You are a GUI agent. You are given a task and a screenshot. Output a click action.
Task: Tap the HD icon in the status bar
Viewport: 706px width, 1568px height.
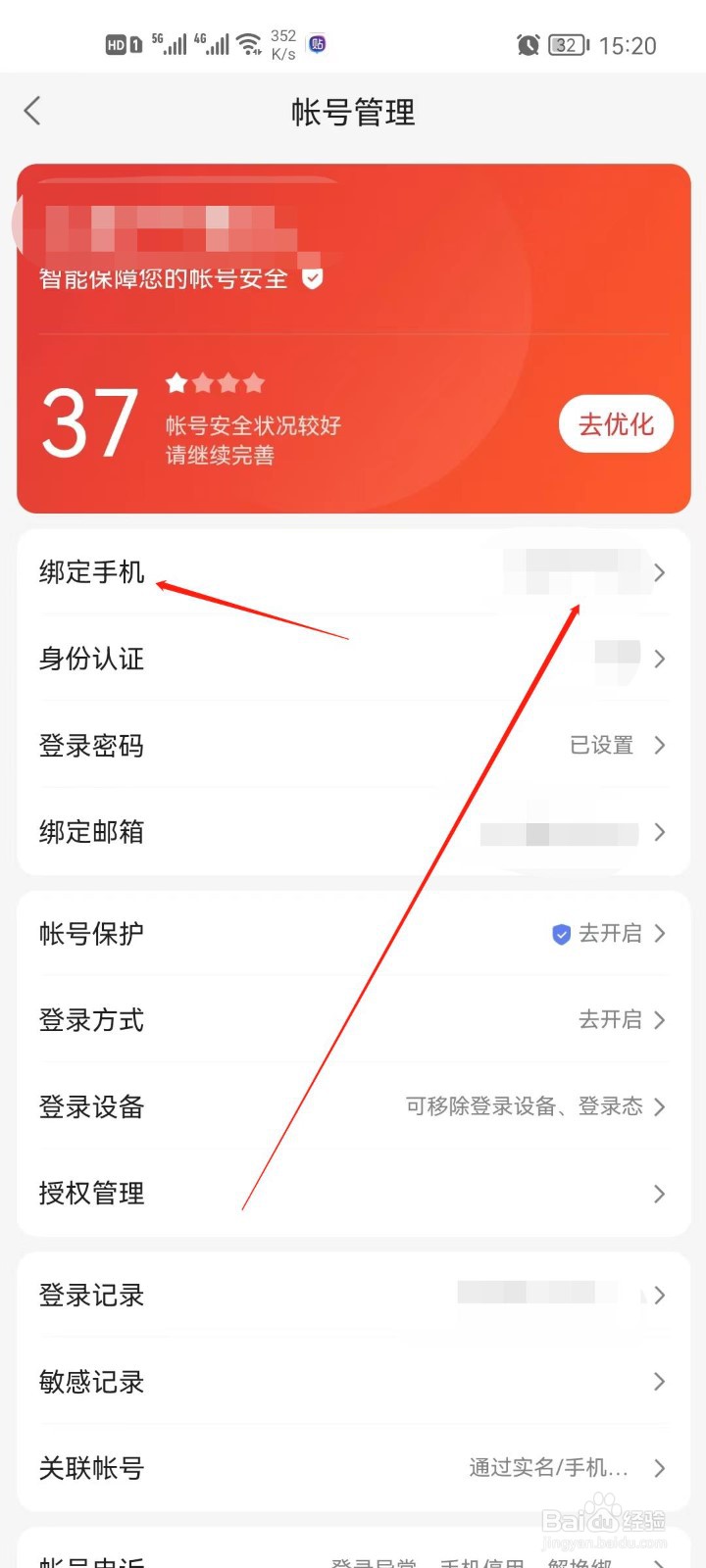[x=115, y=45]
